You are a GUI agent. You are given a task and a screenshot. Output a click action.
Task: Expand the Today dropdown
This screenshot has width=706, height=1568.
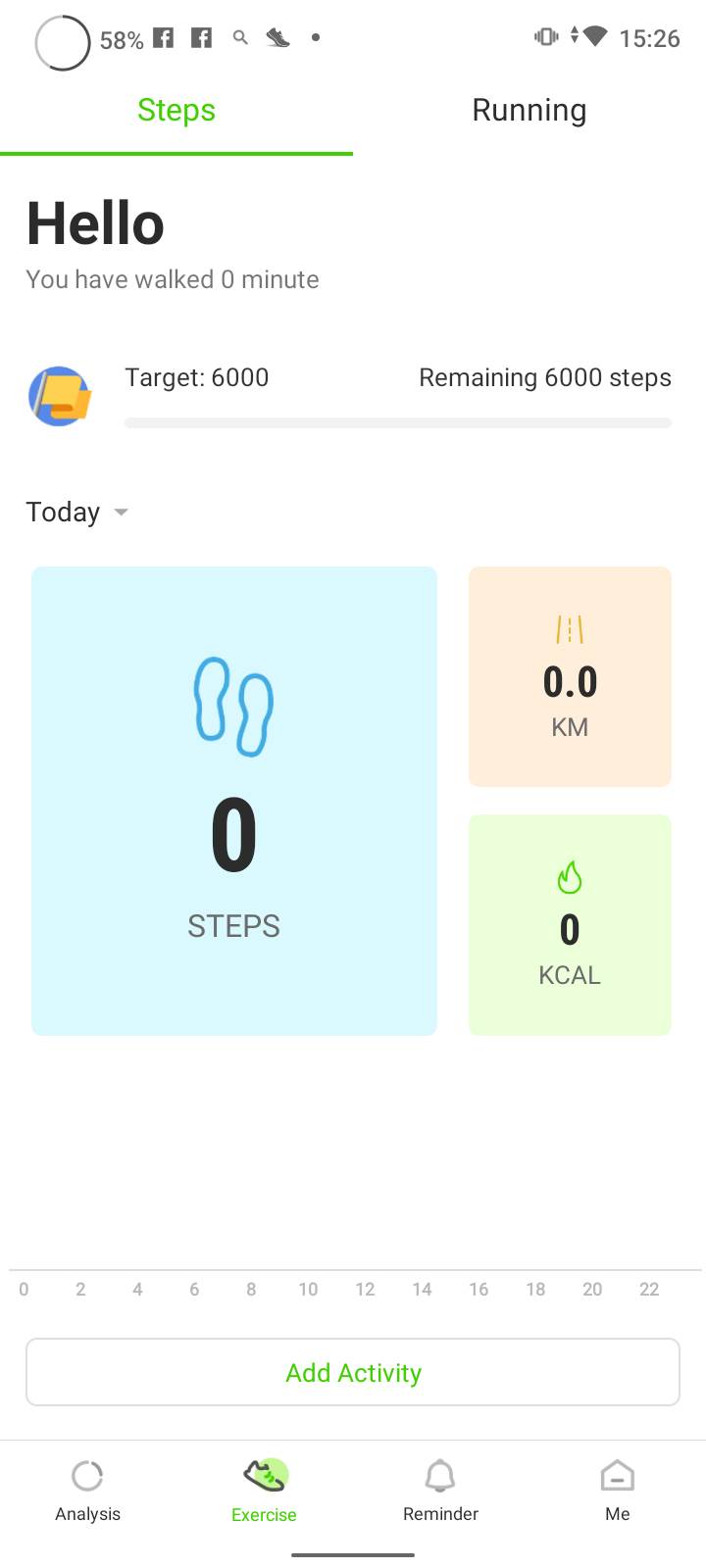[x=78, y=512]
